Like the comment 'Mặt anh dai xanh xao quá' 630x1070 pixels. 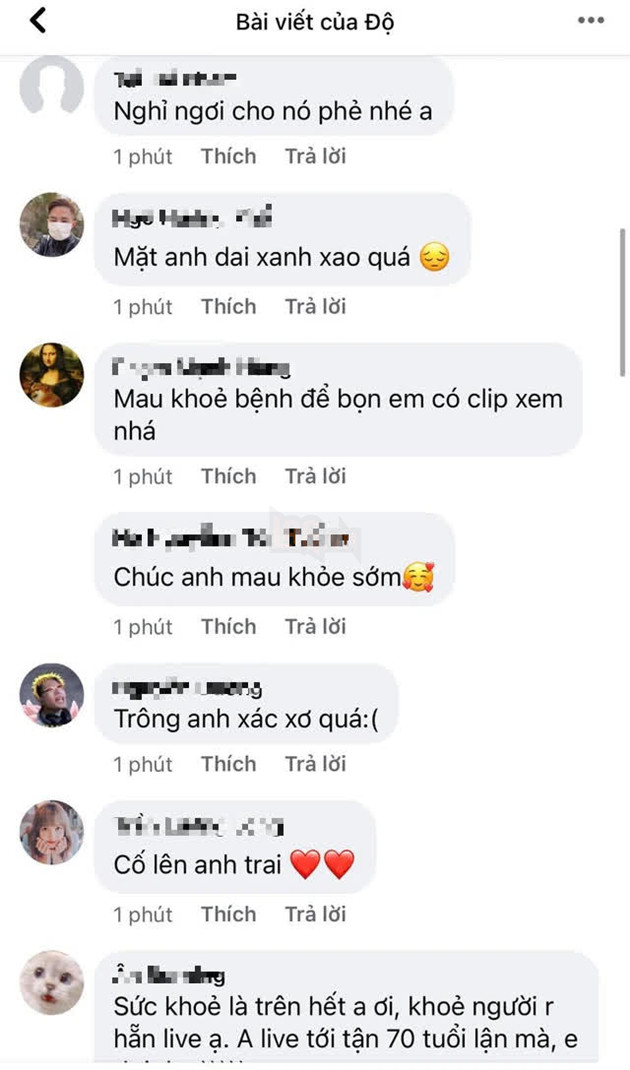tap(228, 306)
